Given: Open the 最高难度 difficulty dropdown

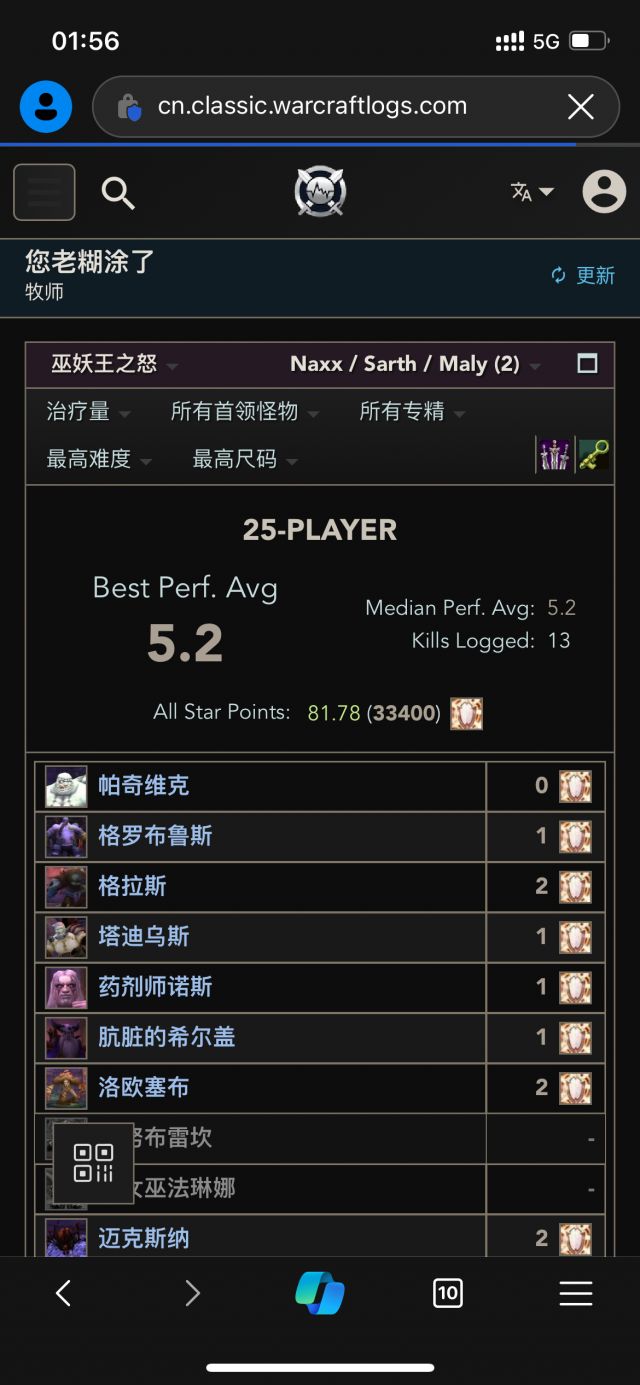Looking at the screenshot, I should click(x=98, y=460).
